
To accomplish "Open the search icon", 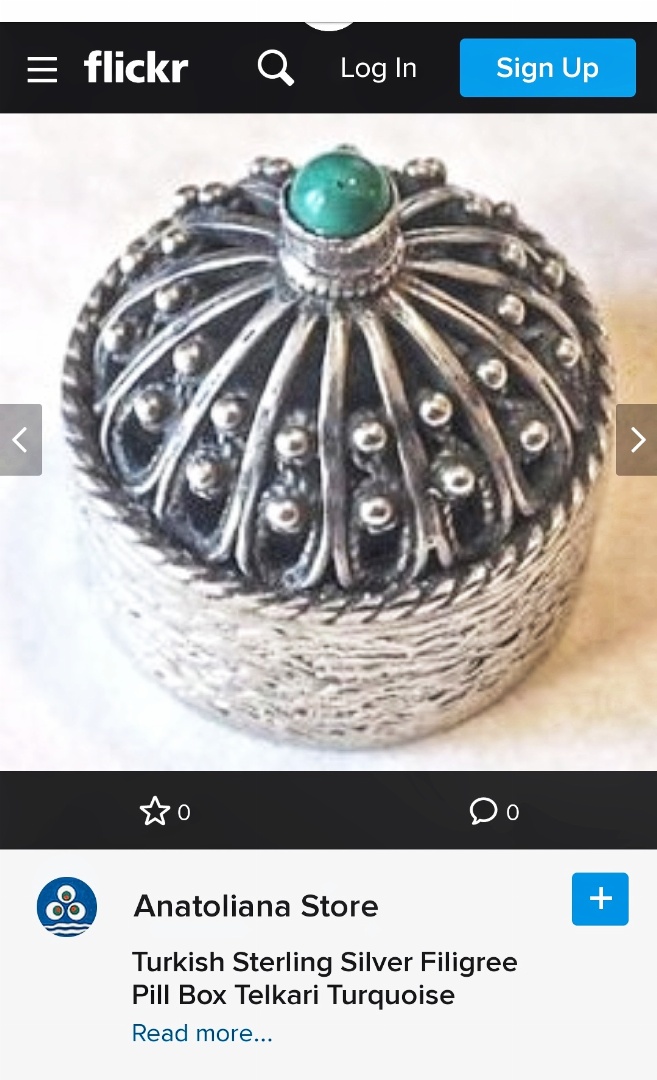I will click(x=276, y=68).
